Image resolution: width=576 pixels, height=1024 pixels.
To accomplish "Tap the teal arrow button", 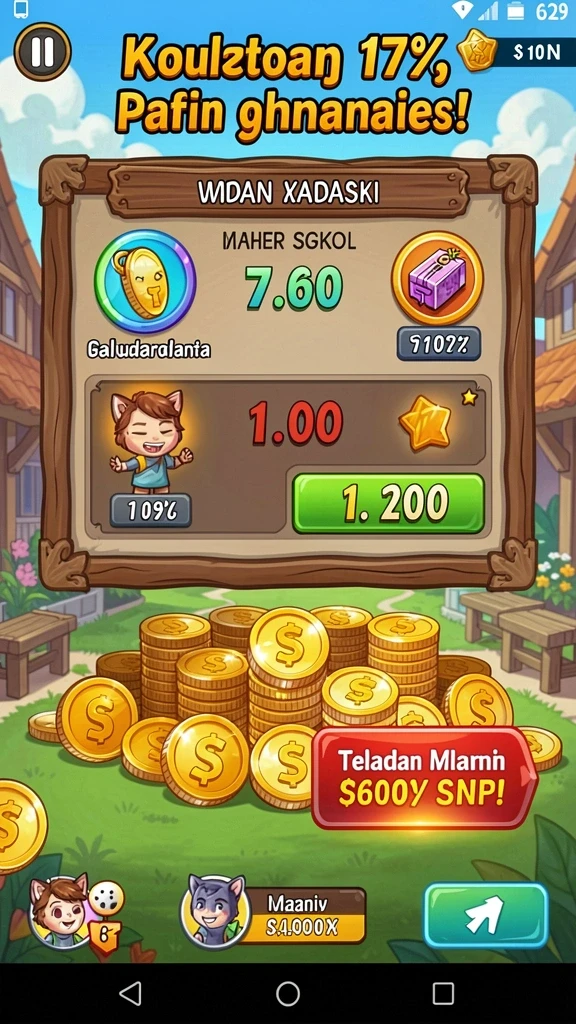I will (x=486, y=915).
